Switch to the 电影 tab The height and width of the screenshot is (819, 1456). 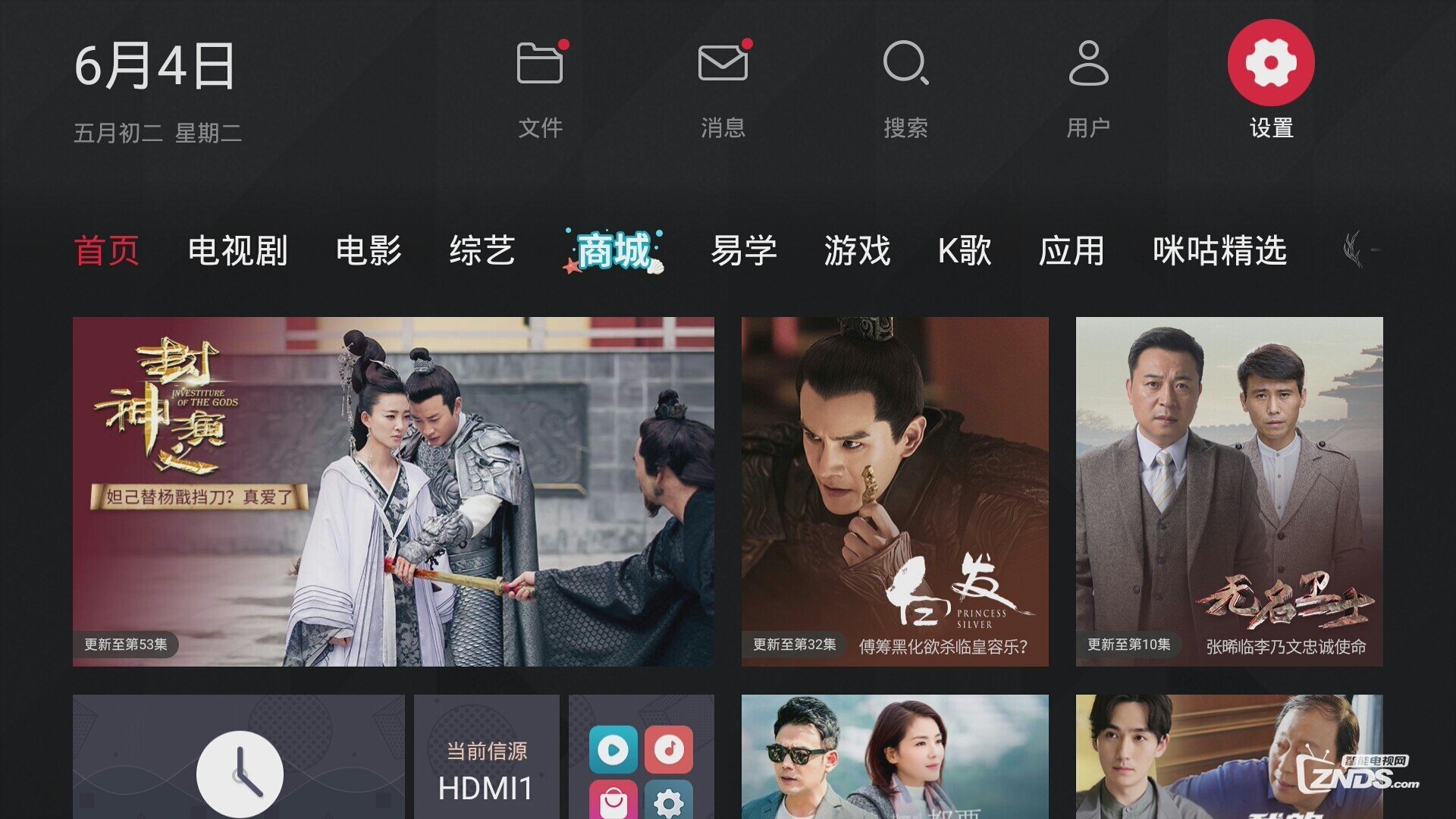pyautogui.click(x=369, y=251)
